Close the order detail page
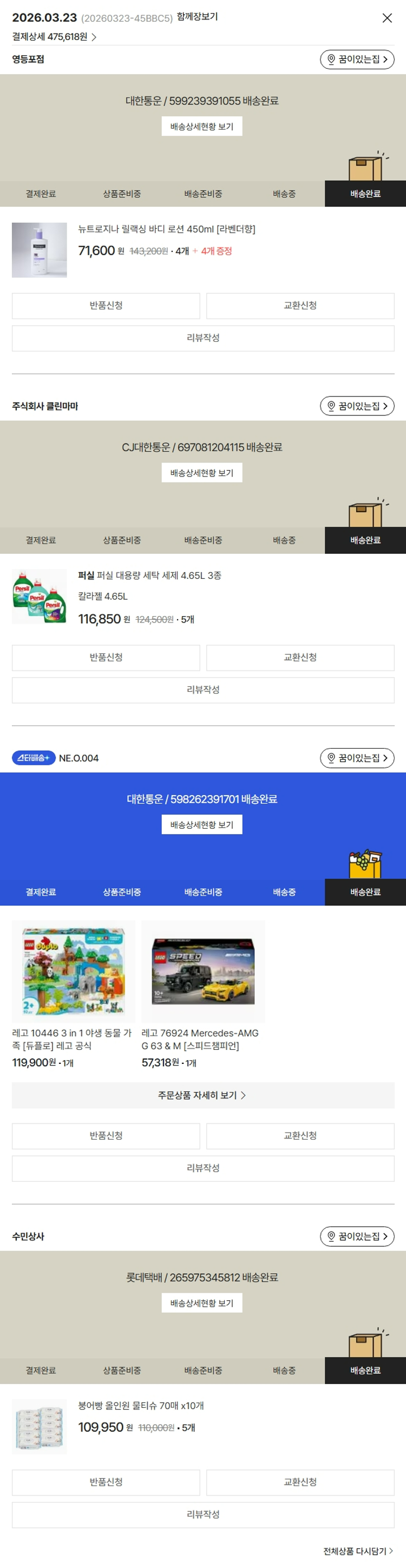 [x=387, y=18]
